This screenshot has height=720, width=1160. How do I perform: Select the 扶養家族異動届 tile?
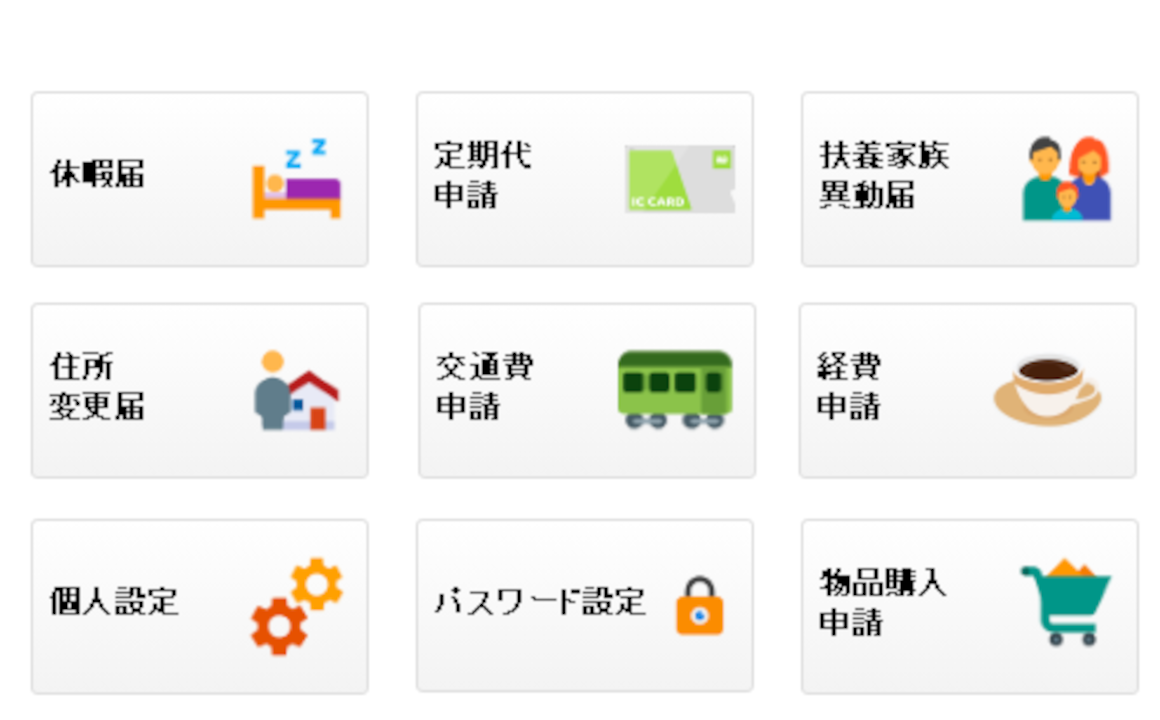click(x=969, y=179)
